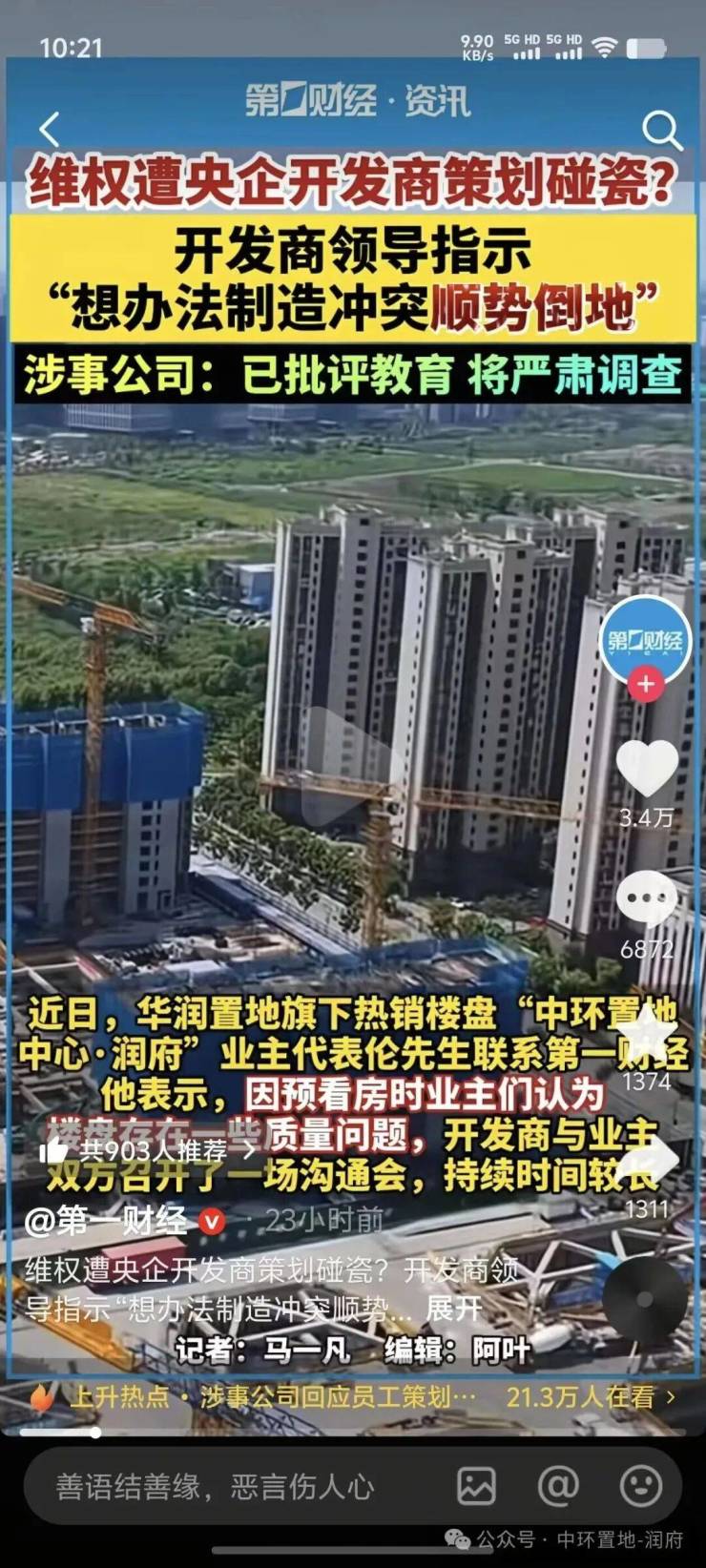View the 共903人推荐 recommenders list
The image size is (706, 1568).
coord(148,1151)
